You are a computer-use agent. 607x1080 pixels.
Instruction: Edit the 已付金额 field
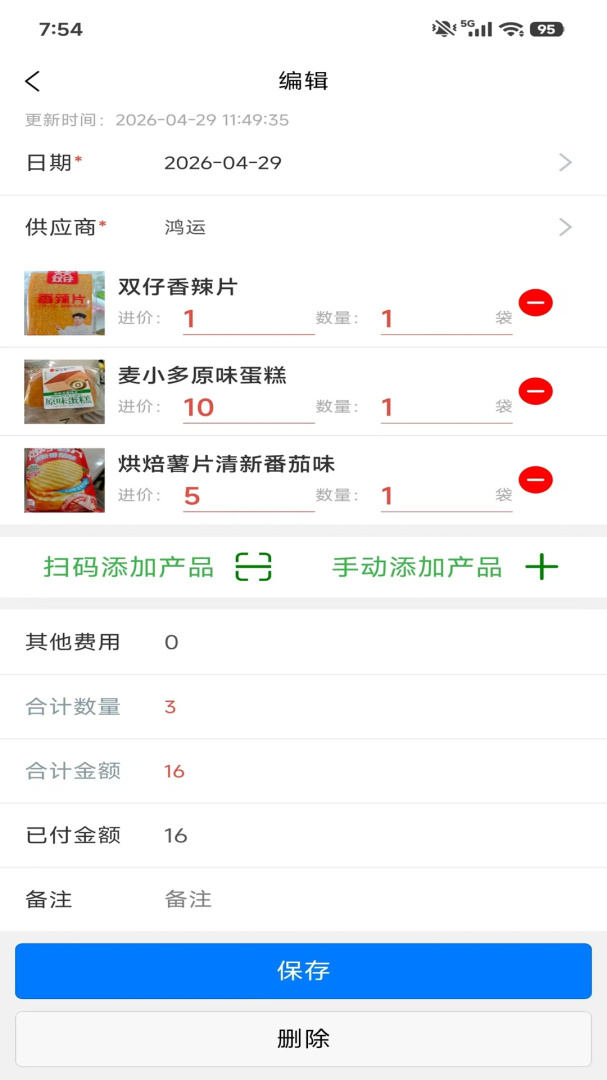click(x=303, y=835)
